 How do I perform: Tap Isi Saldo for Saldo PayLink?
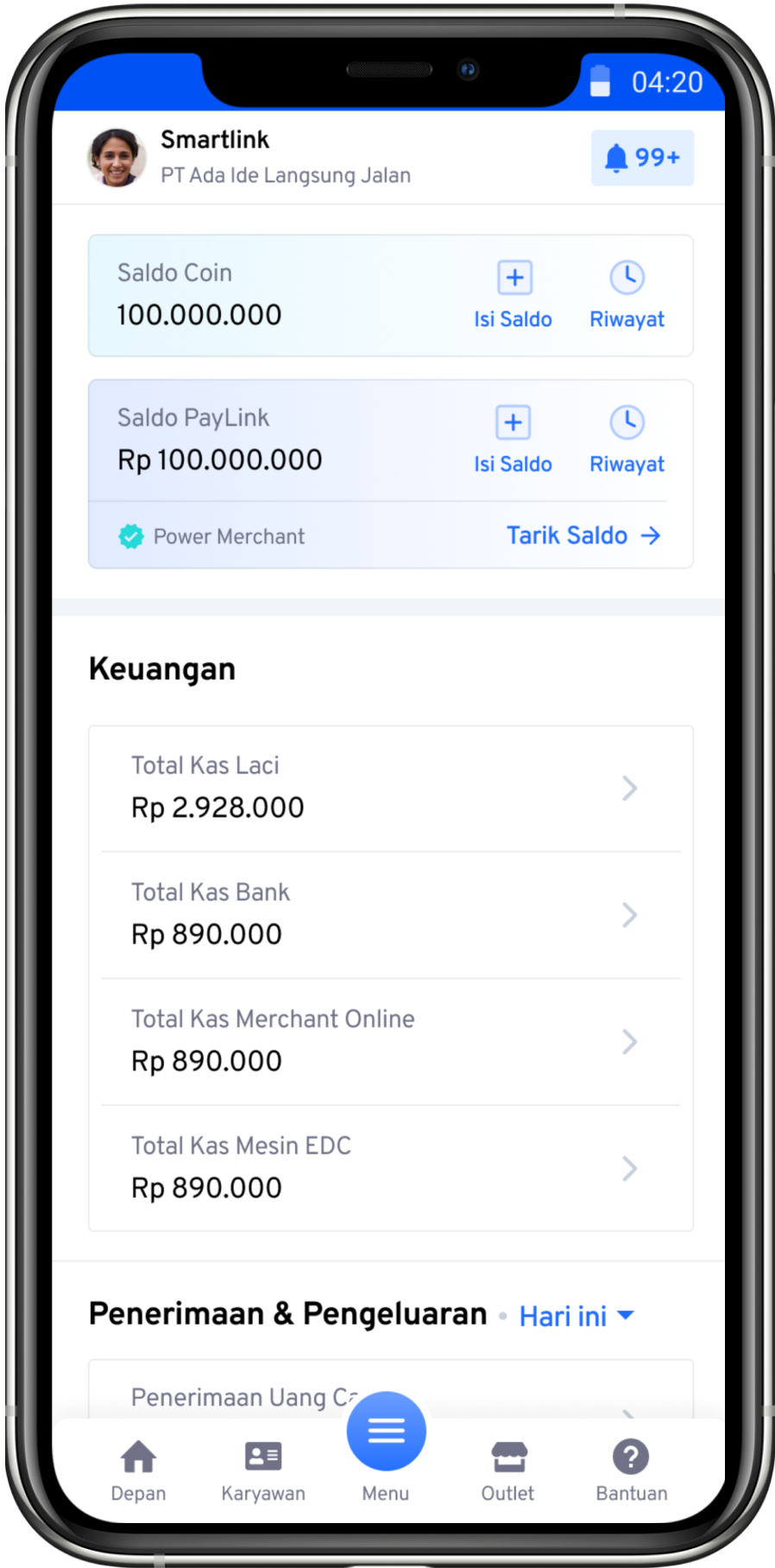(513, 440)
